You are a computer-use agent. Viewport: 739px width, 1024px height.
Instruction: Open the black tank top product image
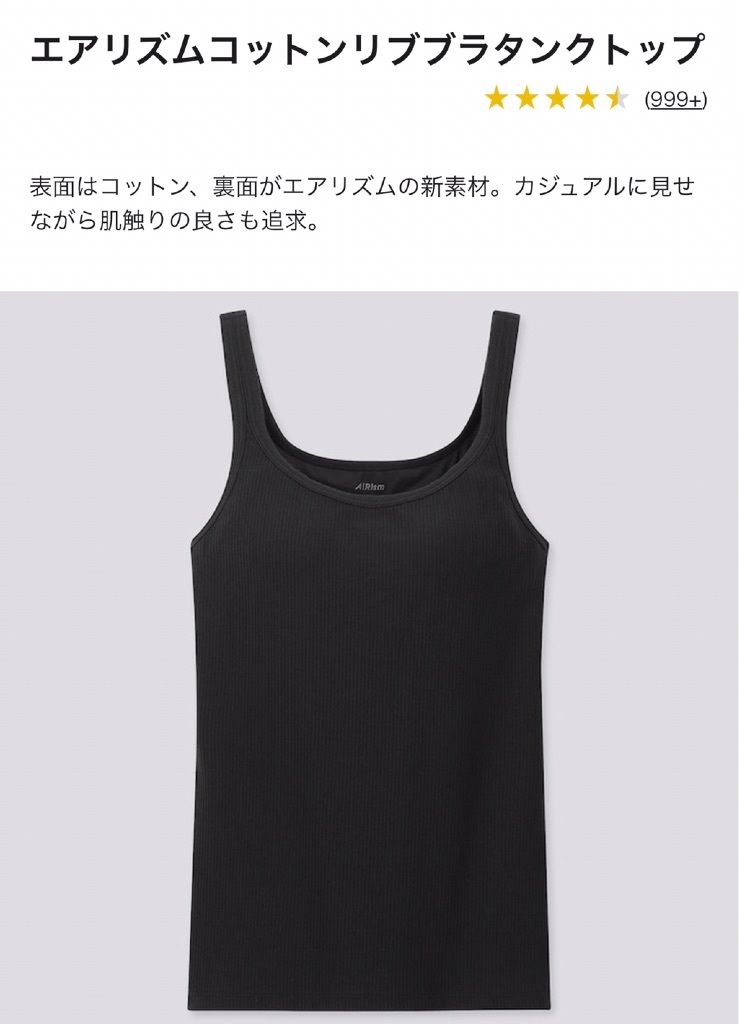[x=369, y=660]
